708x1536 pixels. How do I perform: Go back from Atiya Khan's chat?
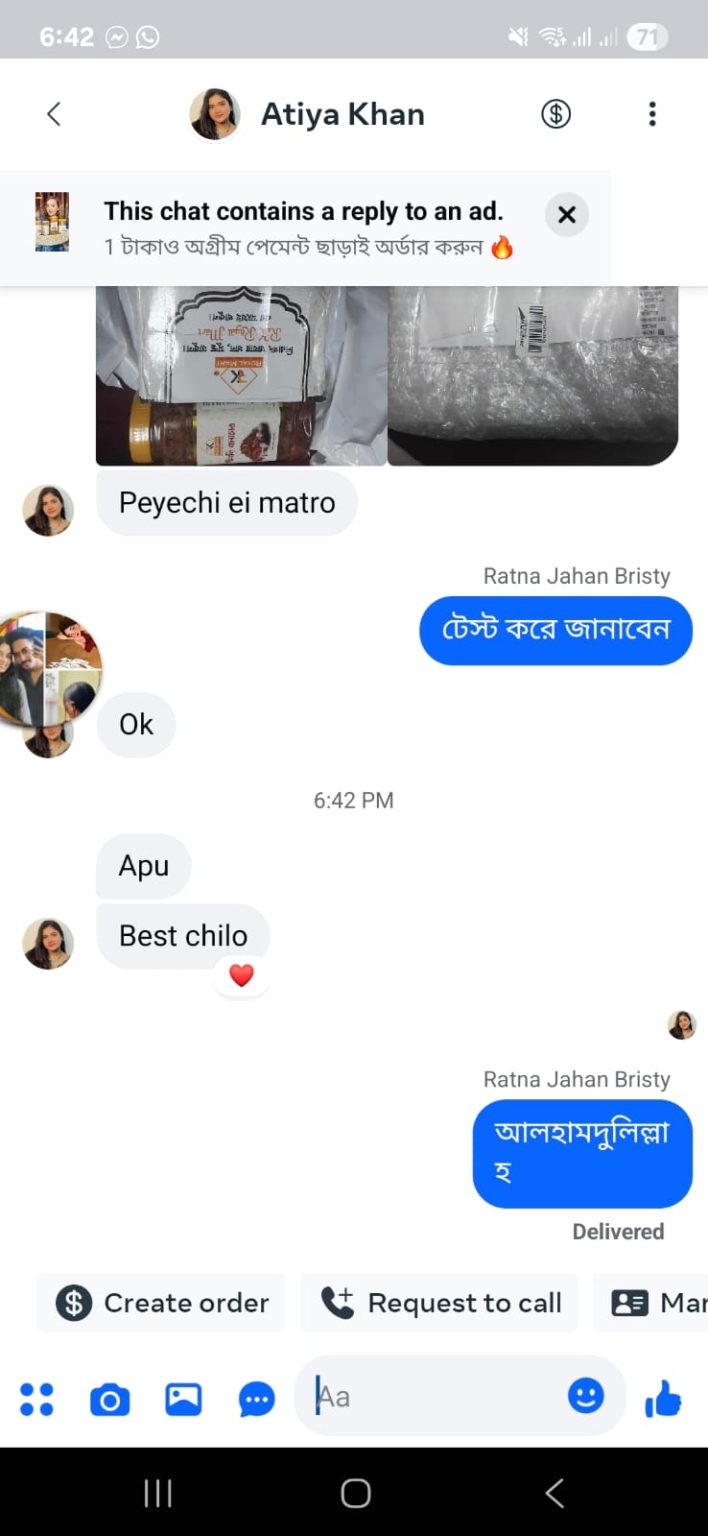pos(54,114)
